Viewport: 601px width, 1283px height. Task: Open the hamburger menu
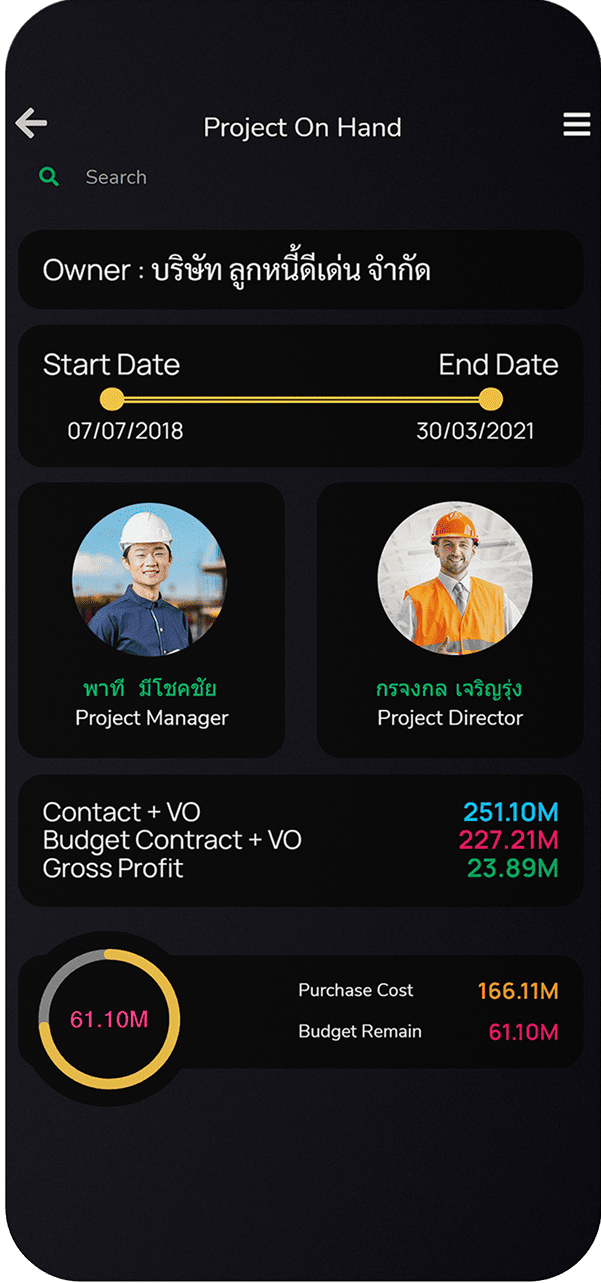coord(576,125)
